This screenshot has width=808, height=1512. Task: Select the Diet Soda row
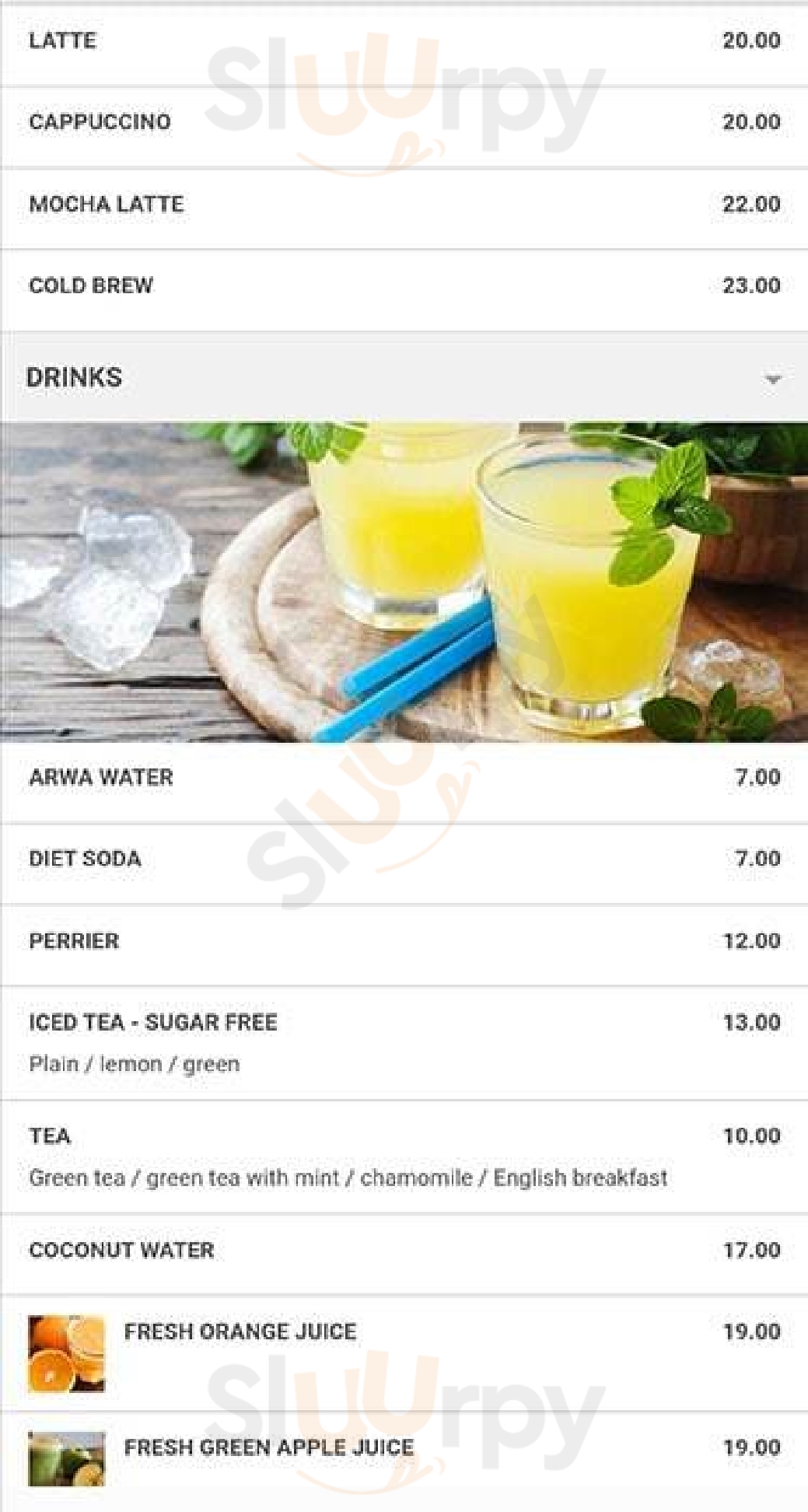click(404, 863)
